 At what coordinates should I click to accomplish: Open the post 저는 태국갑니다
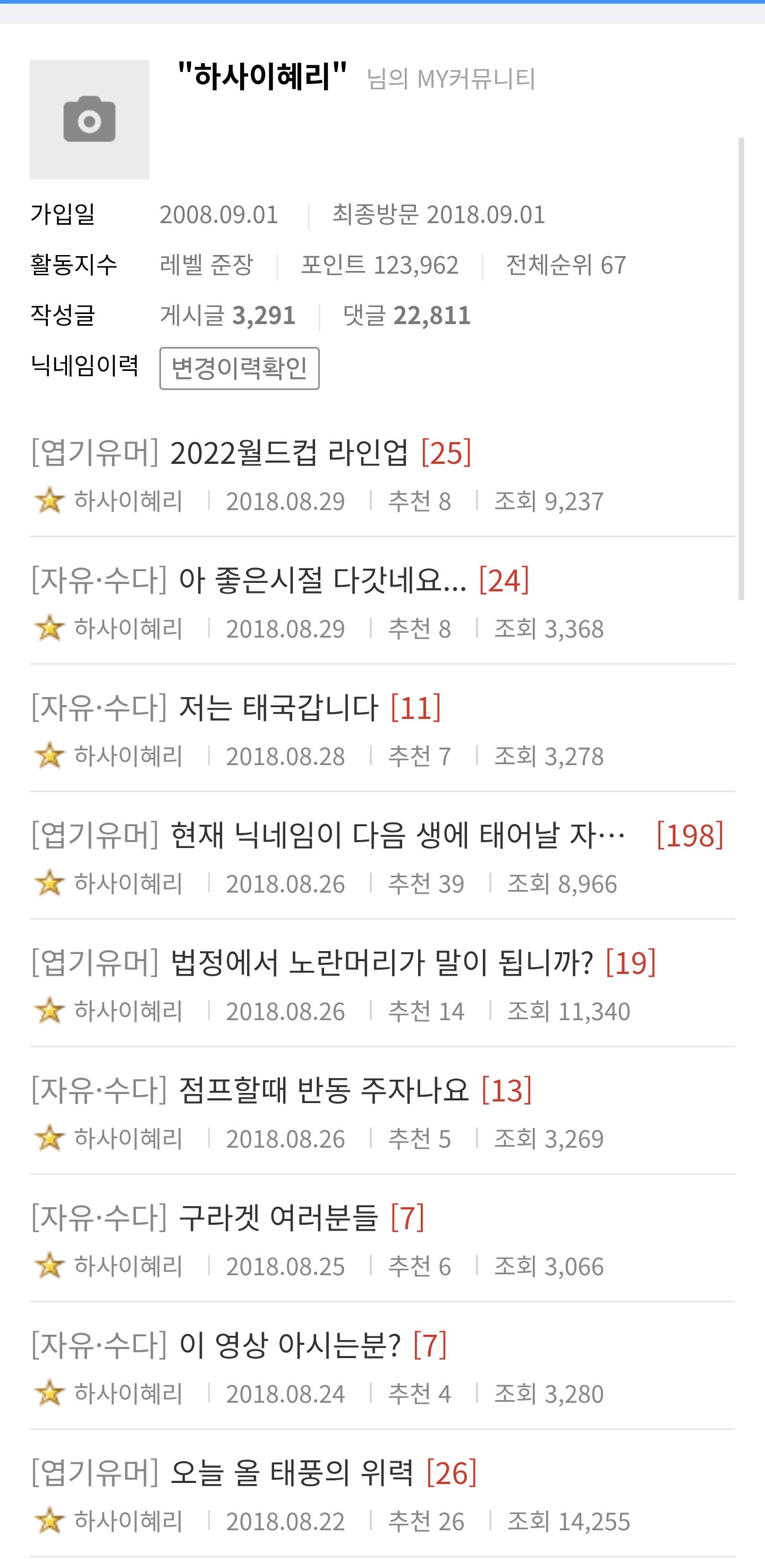pyautogui.click(x=279, y=708)
